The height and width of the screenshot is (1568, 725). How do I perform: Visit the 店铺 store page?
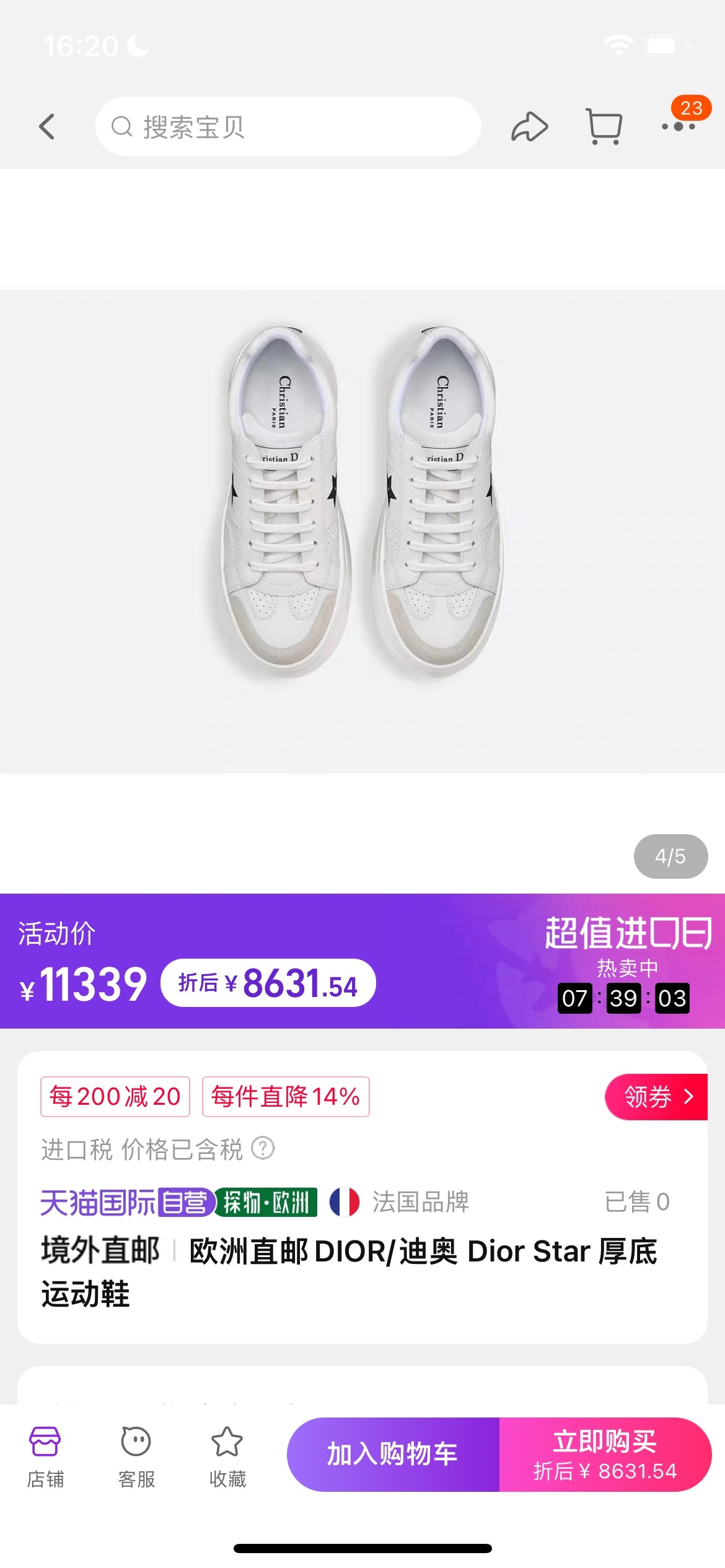(45, 1457)
